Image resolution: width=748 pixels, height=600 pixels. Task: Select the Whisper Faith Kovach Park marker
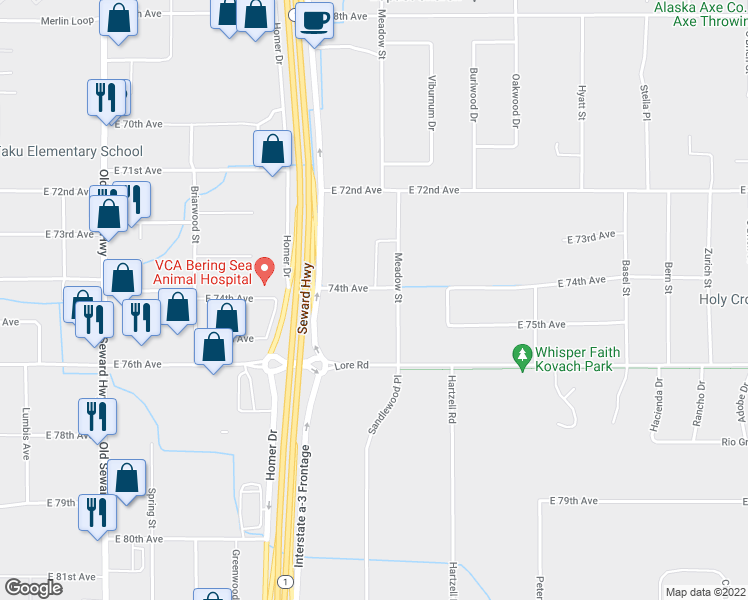[x=522, y=358]
